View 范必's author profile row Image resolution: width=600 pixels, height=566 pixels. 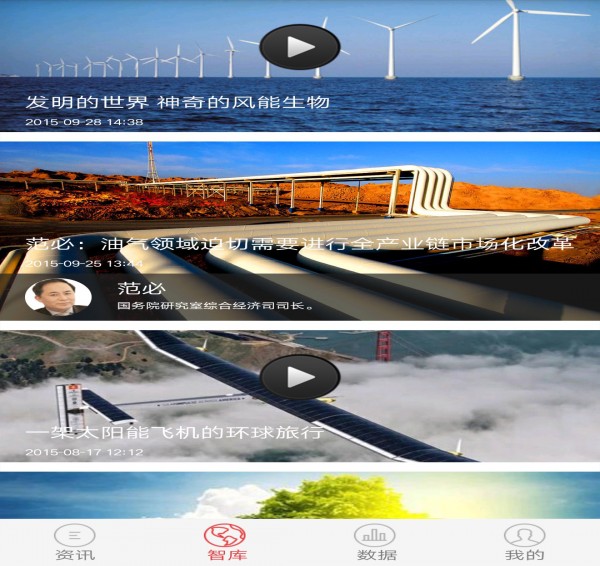[300, 296]
